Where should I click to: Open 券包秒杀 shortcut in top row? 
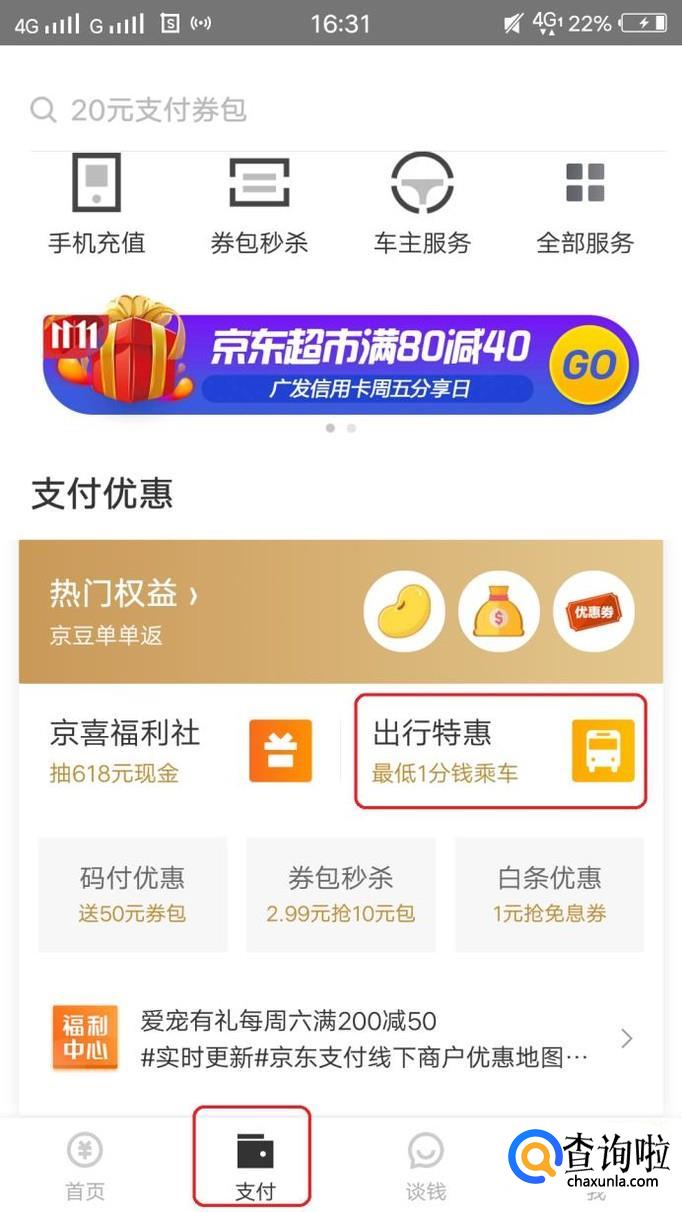(259, 205)
